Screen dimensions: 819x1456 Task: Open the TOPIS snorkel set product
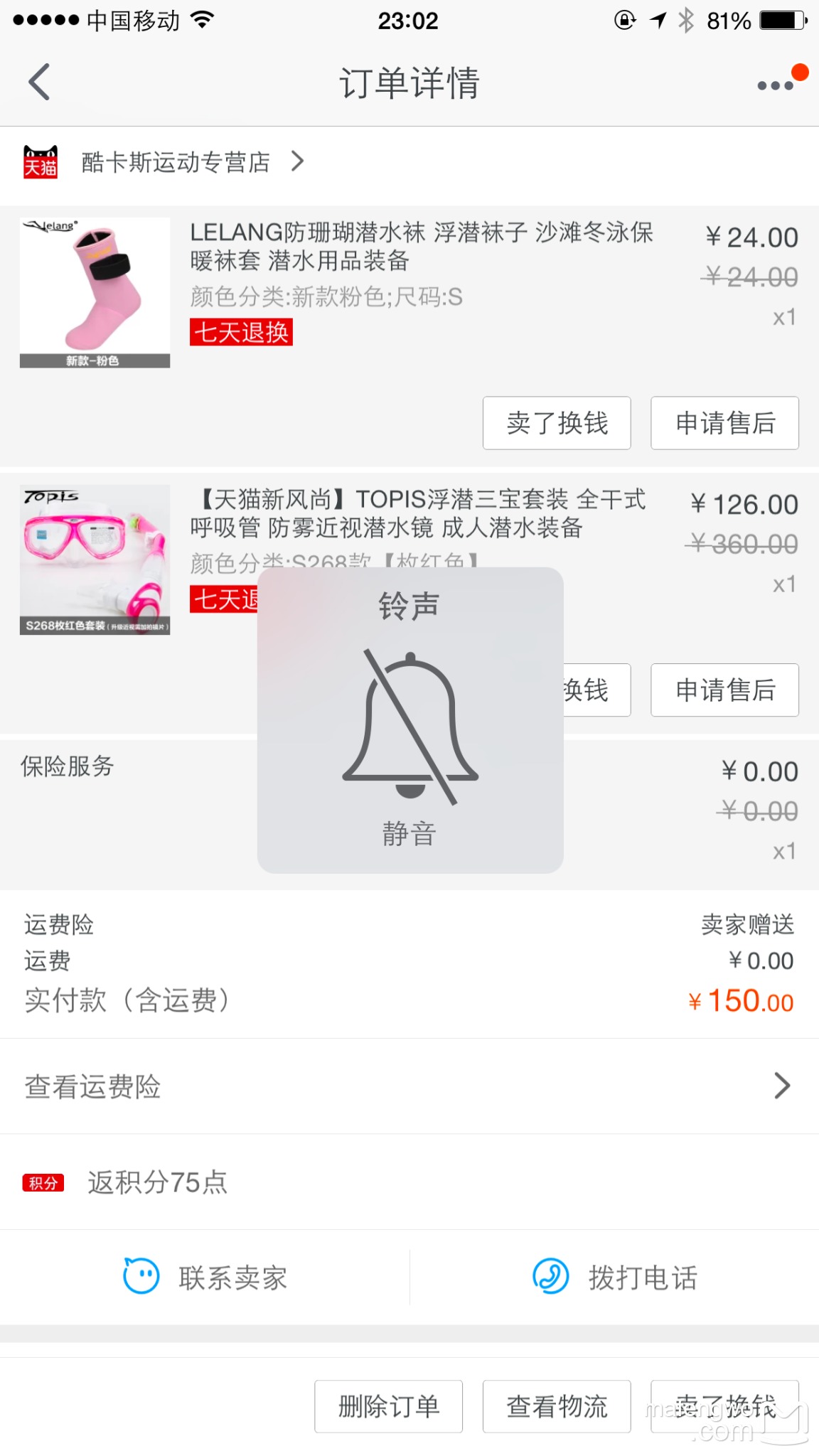[x=419, y=513]
